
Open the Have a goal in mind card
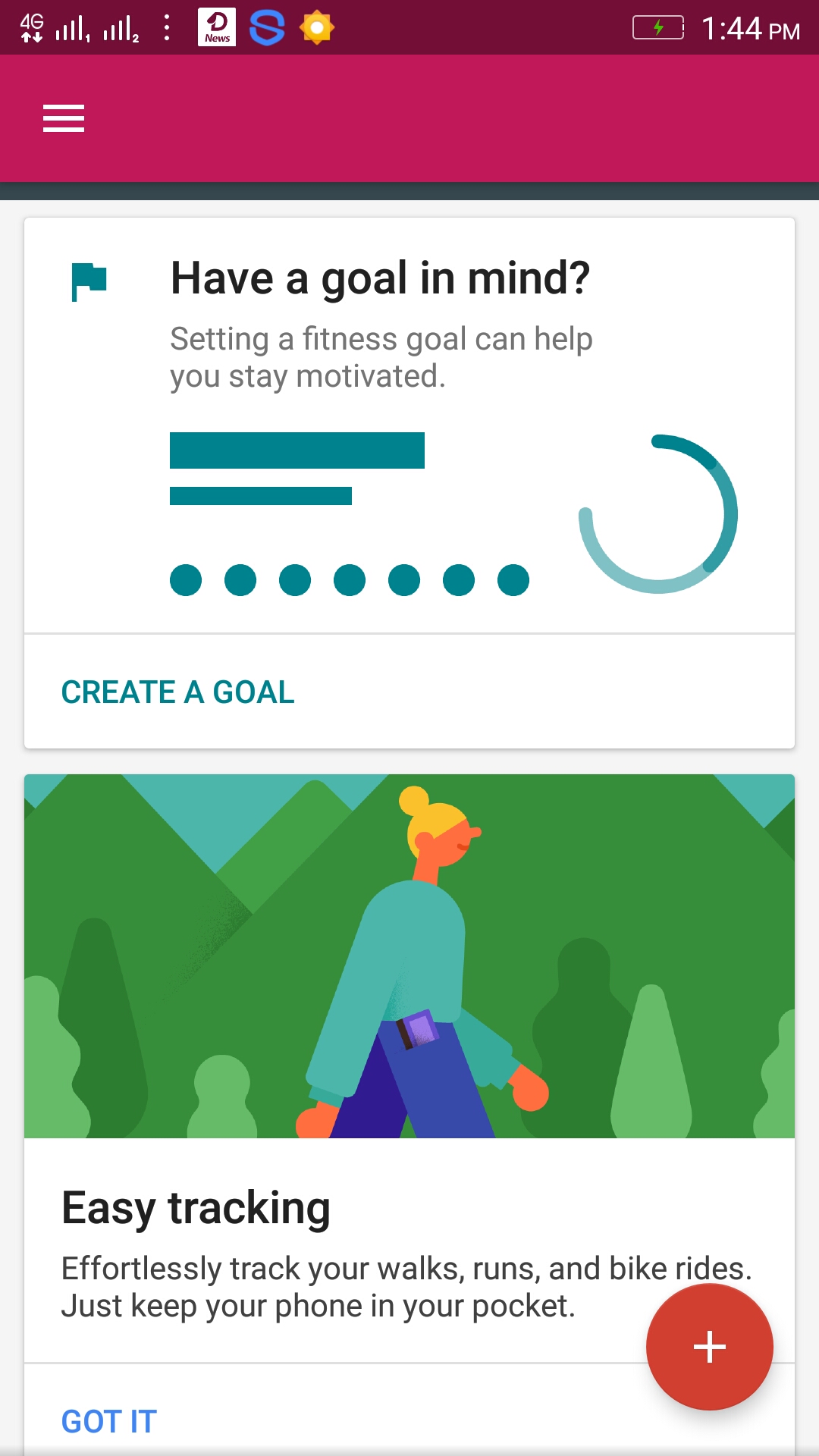coord(409,425)
